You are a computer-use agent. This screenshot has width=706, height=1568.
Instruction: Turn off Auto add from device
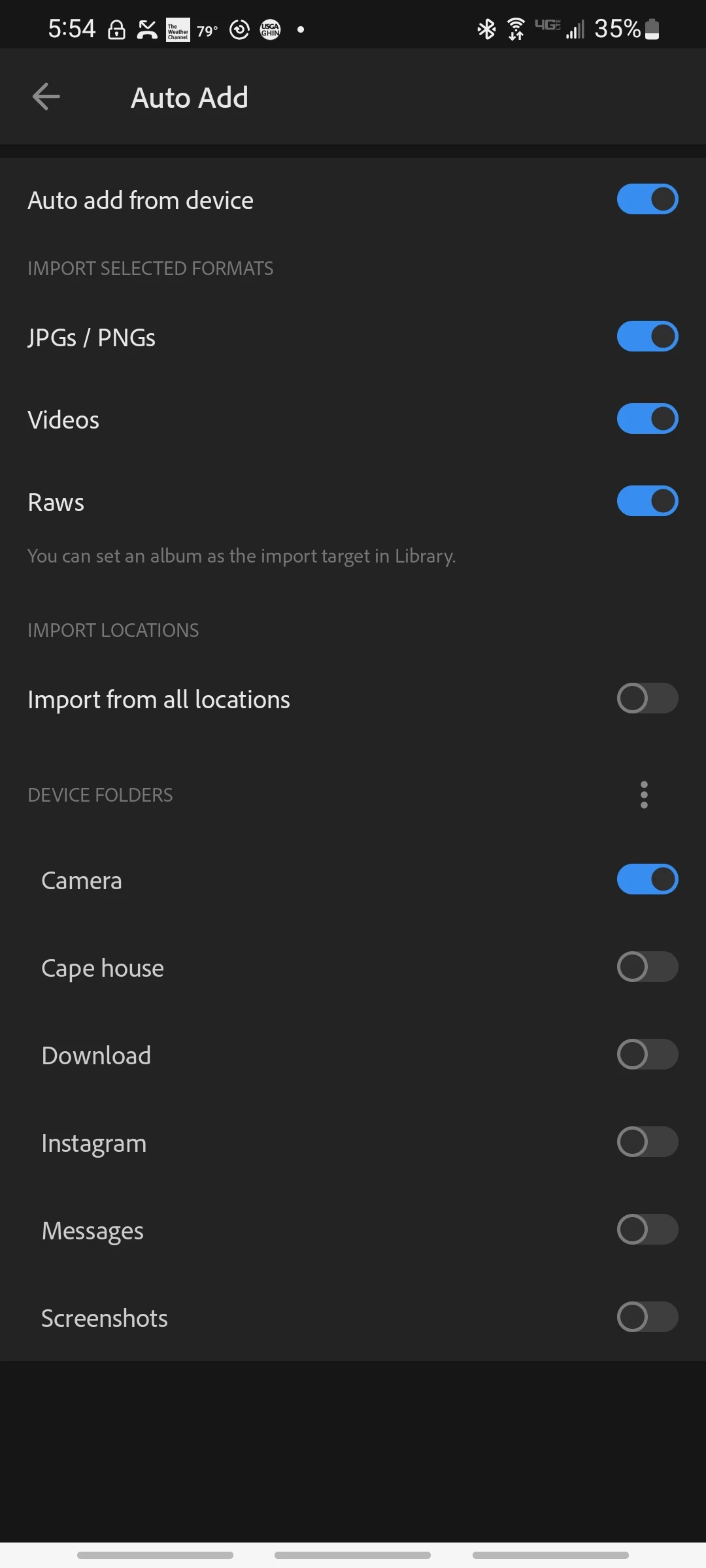click(647, 199)
